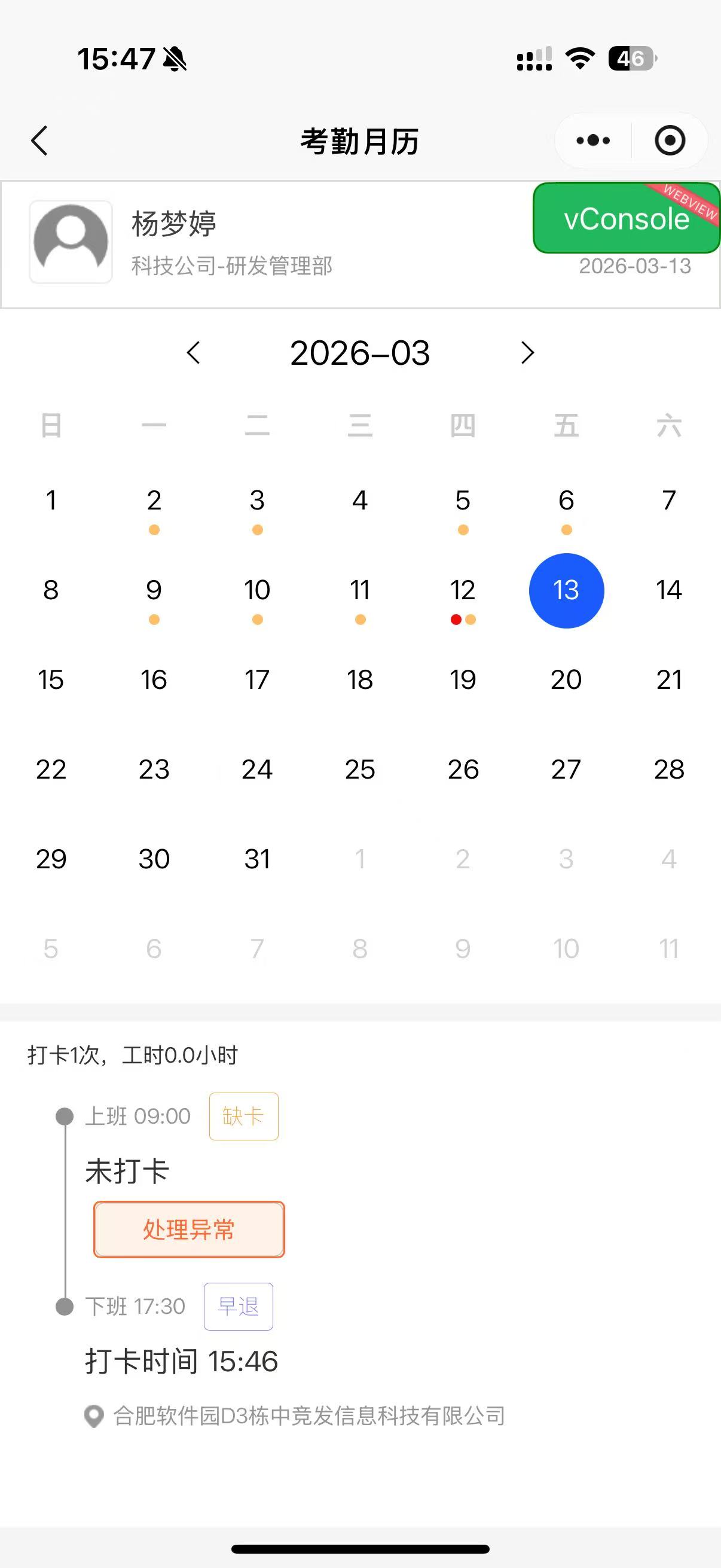721x1568 pixels.
Task: Close the mini program with the circle button
Action: (670, 141)
